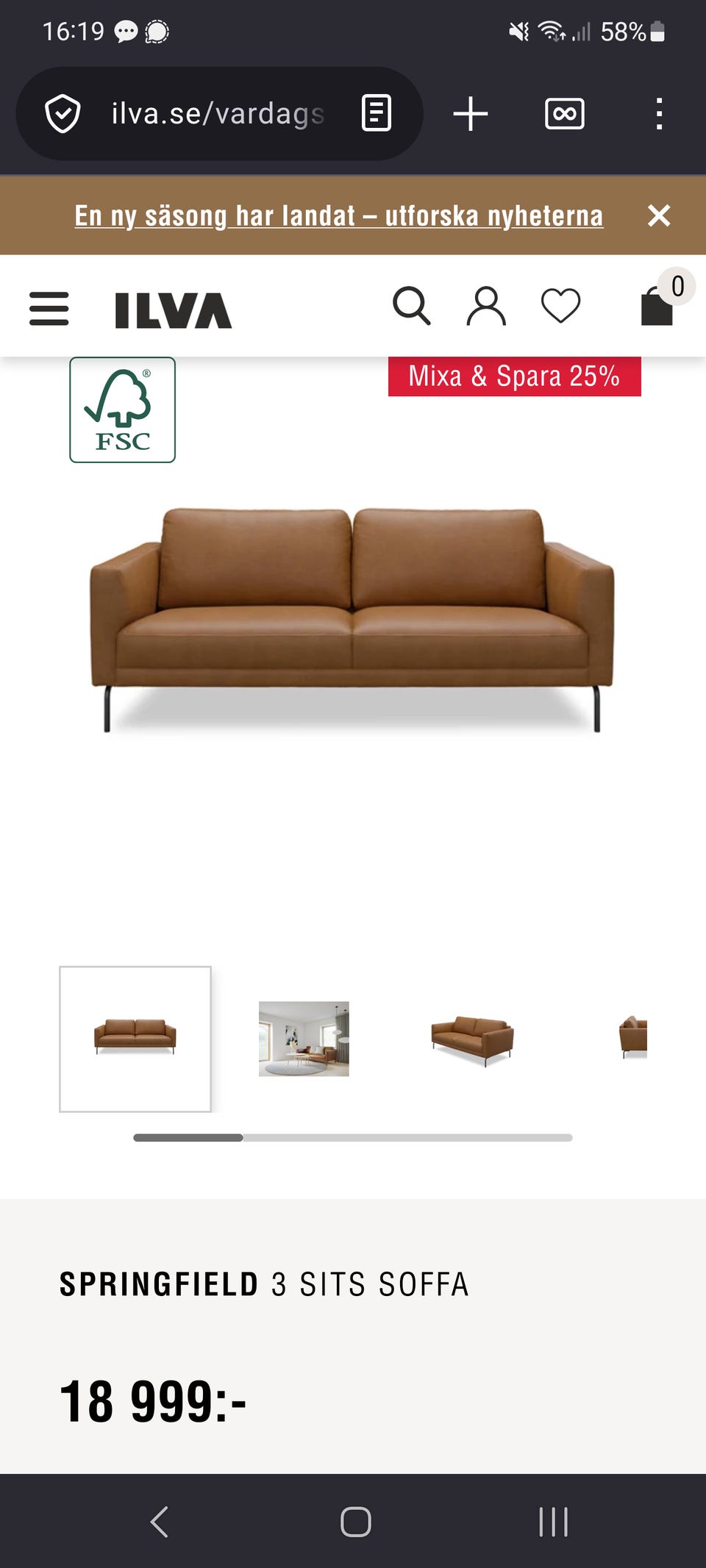Open the 'En ny säsong har landat' banner link
The image size is (706, 1568).
pyautogui.click(x=339, y=215)
